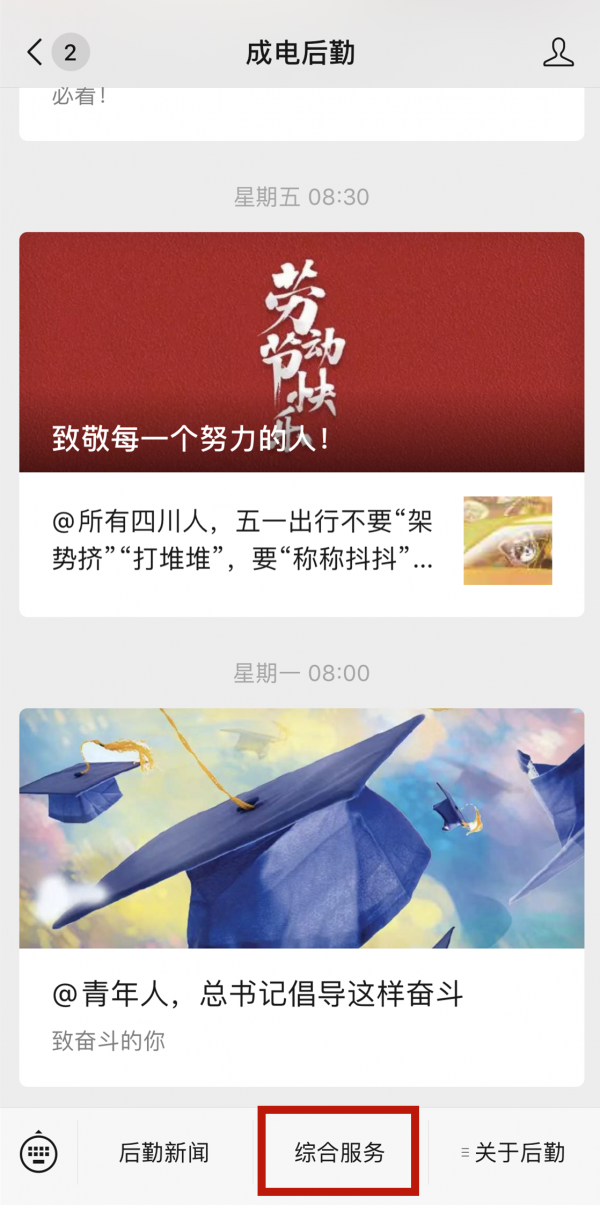Go back to the chat list
Screen dimensions: 600x1205
tap(36, 53)
